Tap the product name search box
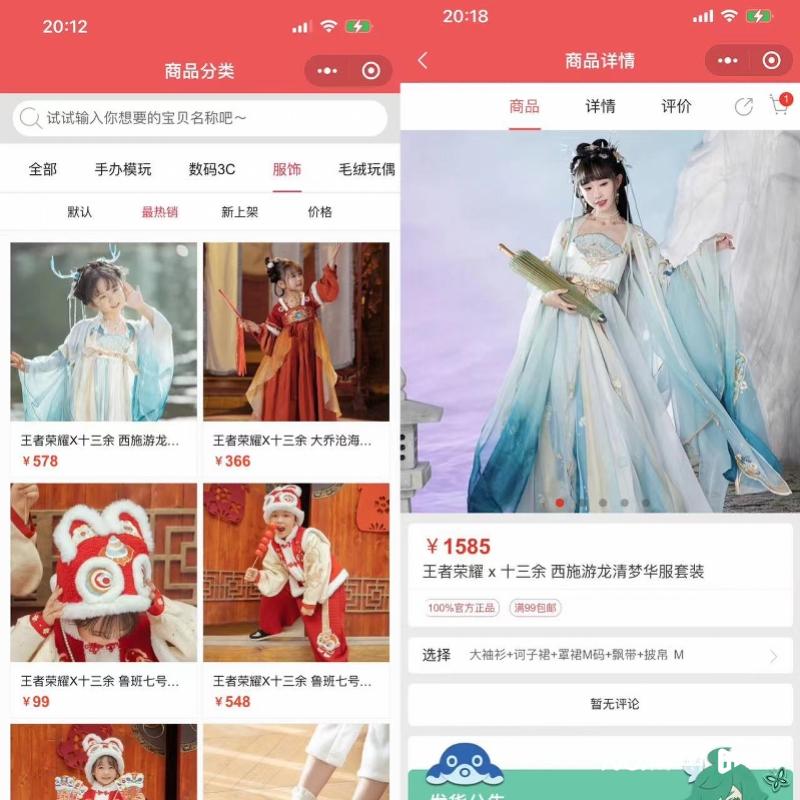This screenshot has width=800, height=800. pyautogui.click(x=200, y=118)
